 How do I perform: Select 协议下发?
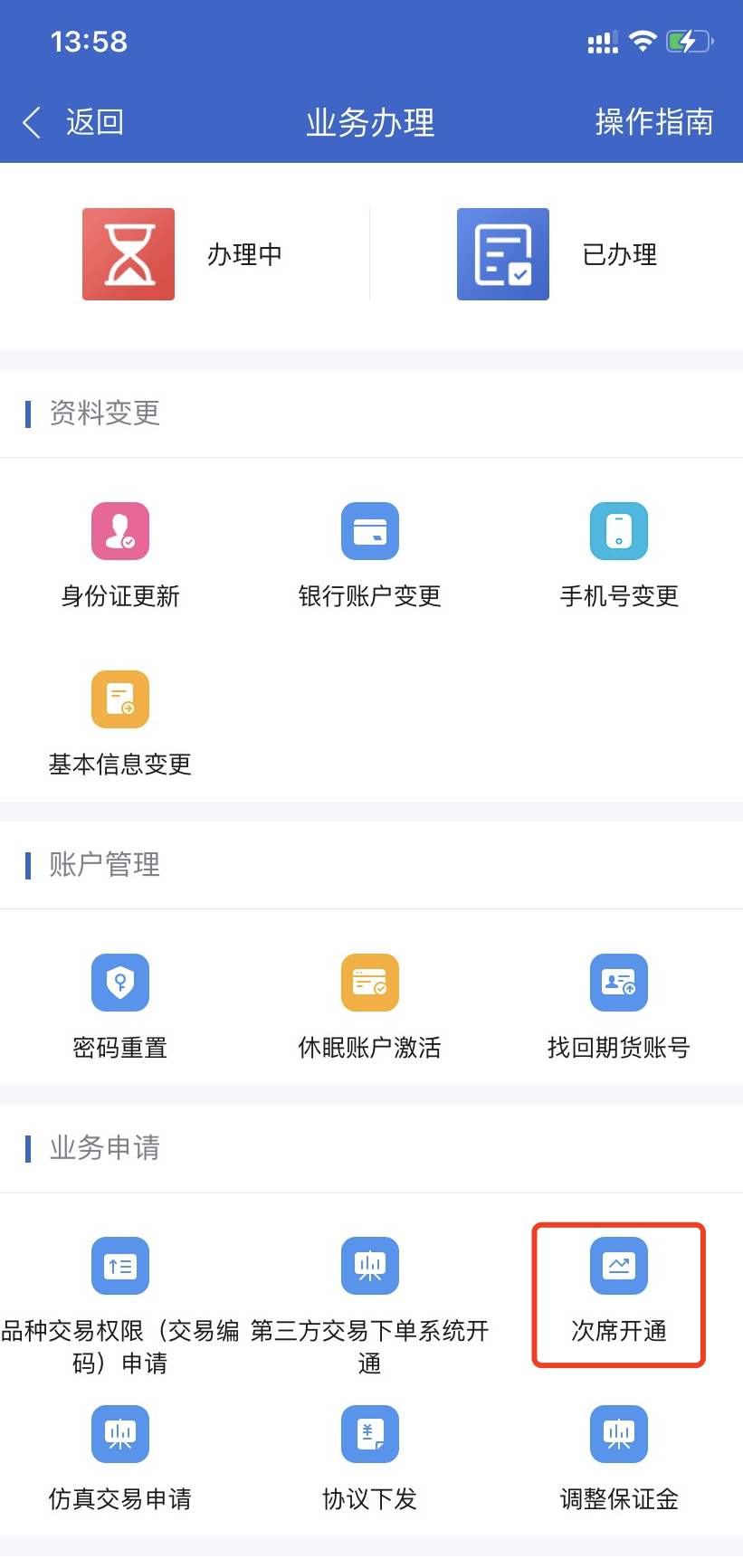pyautogui.click(x=370, y=1459)
